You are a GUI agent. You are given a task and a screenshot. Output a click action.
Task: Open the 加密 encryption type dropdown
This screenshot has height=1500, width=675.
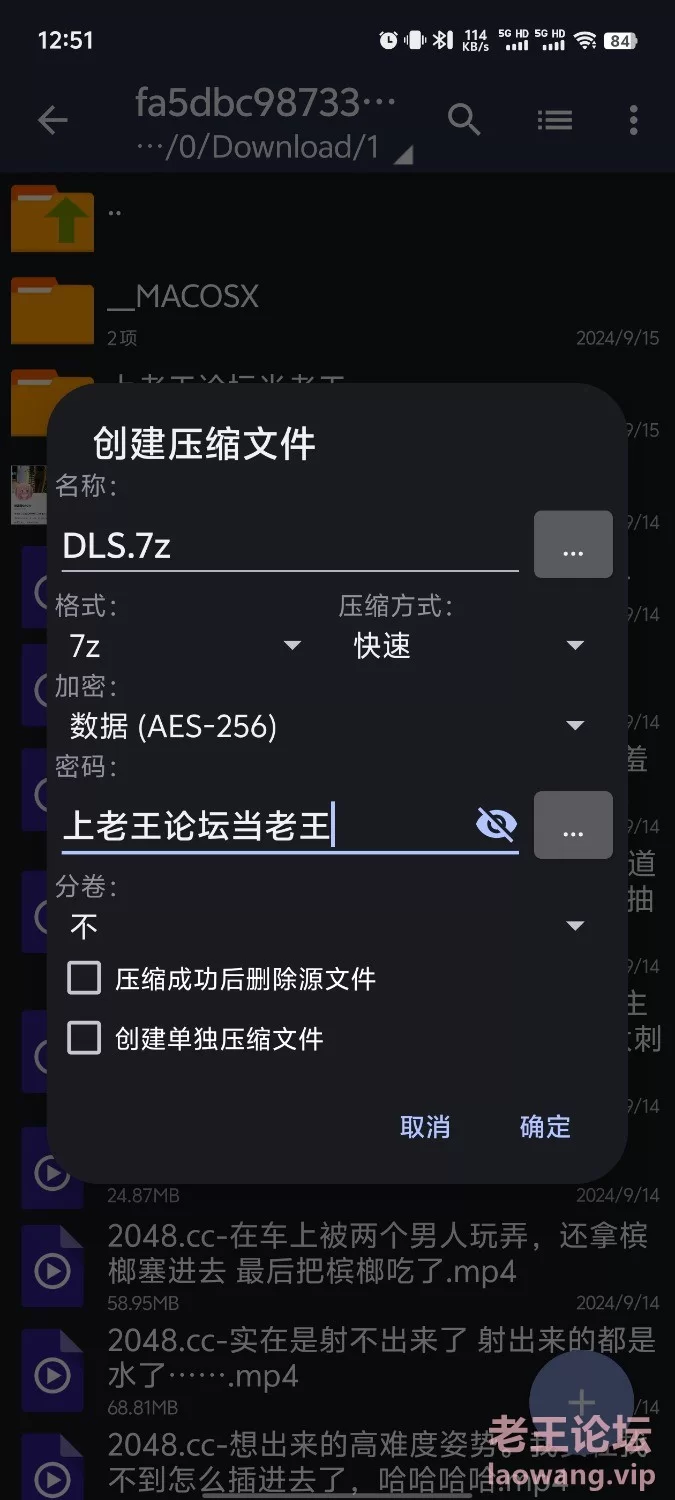point(326,726)
